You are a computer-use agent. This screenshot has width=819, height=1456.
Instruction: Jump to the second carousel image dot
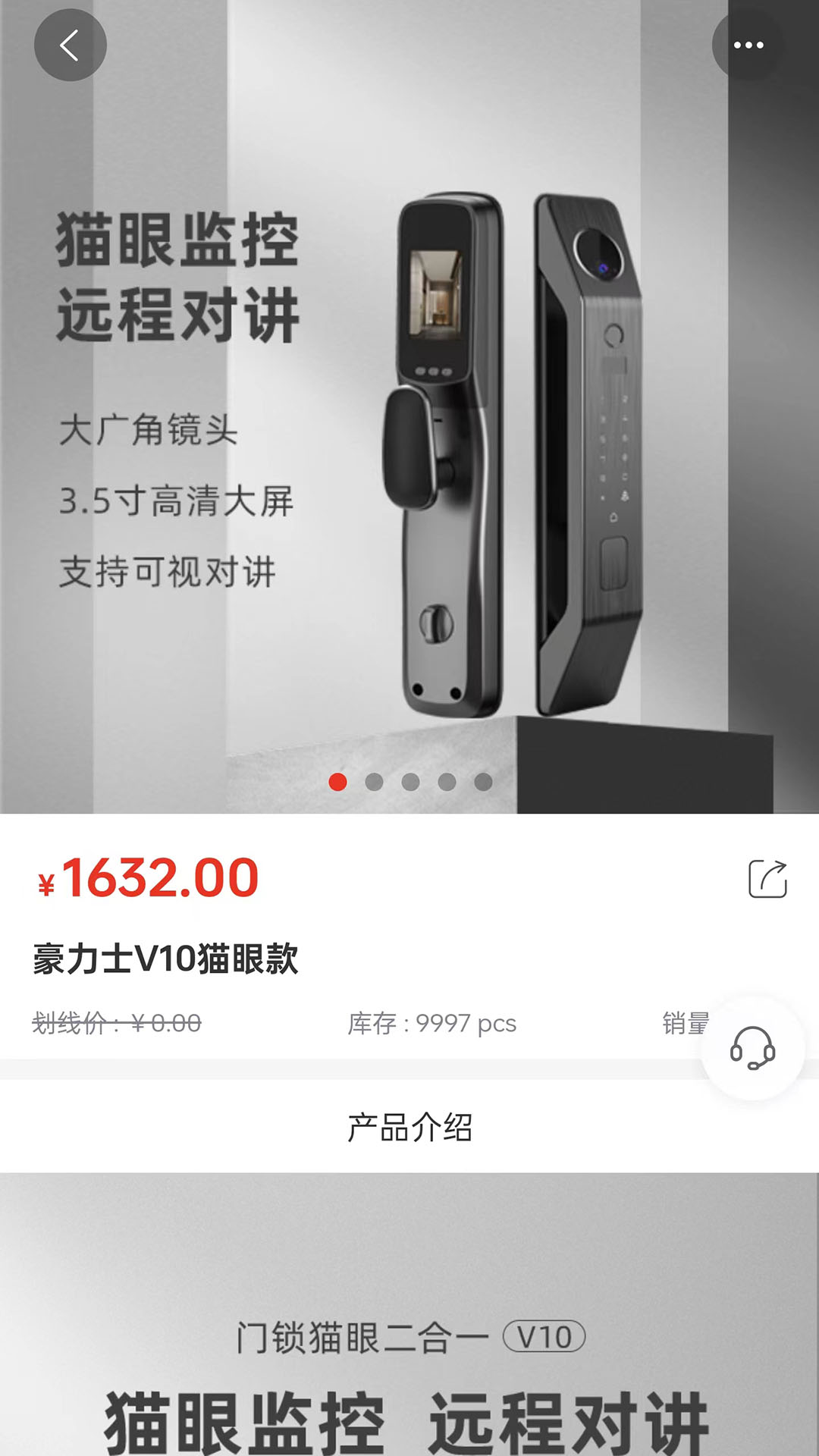click(374, 782)
